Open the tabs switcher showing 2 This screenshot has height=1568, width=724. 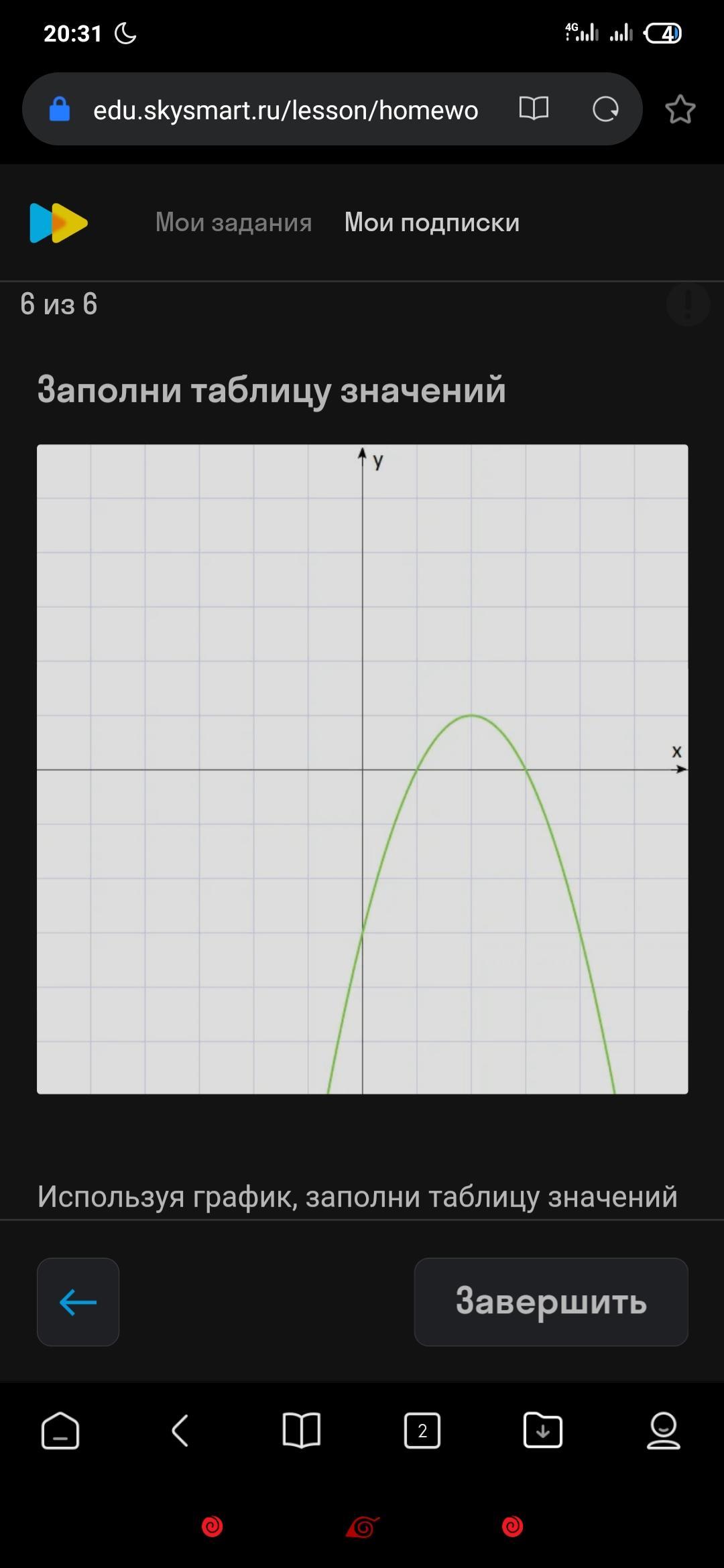(422, 1431)
